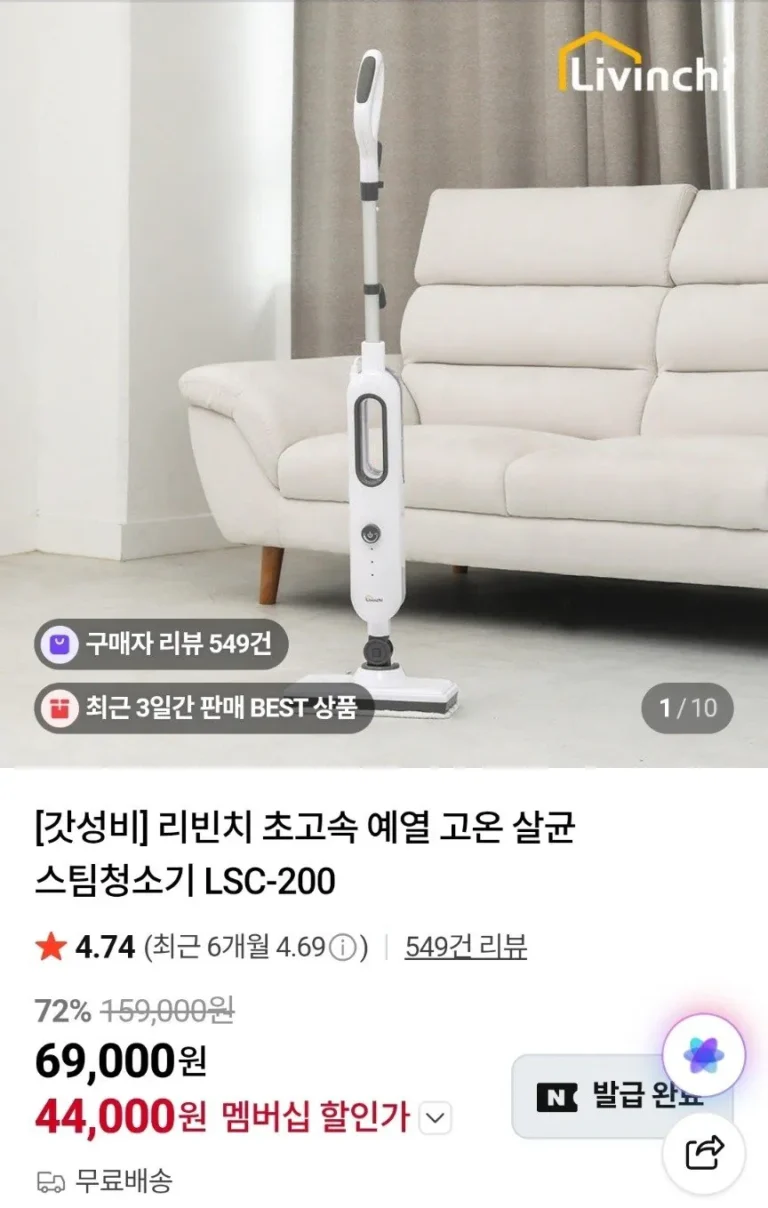Tap the 구매자 리뷰 549건 badge

[x=161, y=644]
